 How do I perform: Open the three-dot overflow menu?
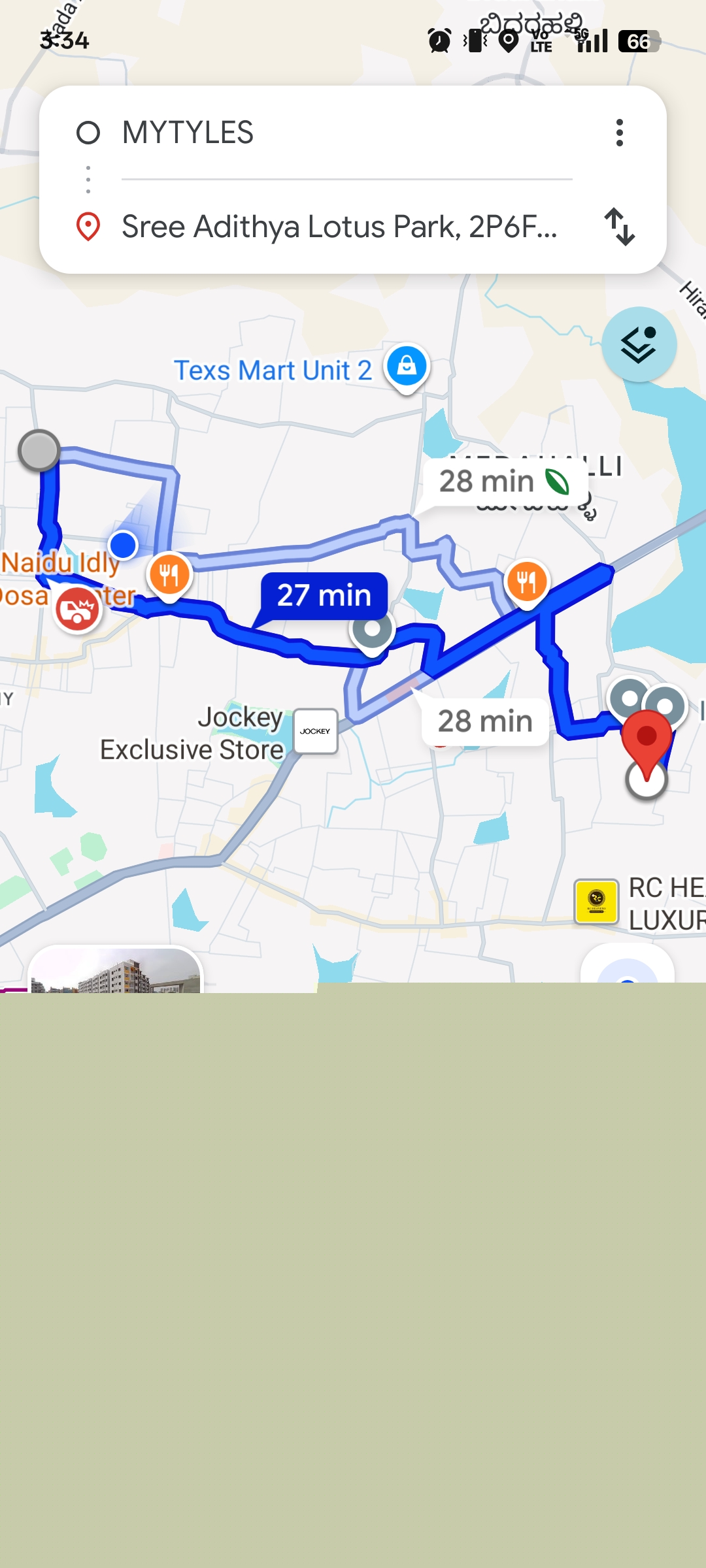pyautogui.click(x=619, y=133)
